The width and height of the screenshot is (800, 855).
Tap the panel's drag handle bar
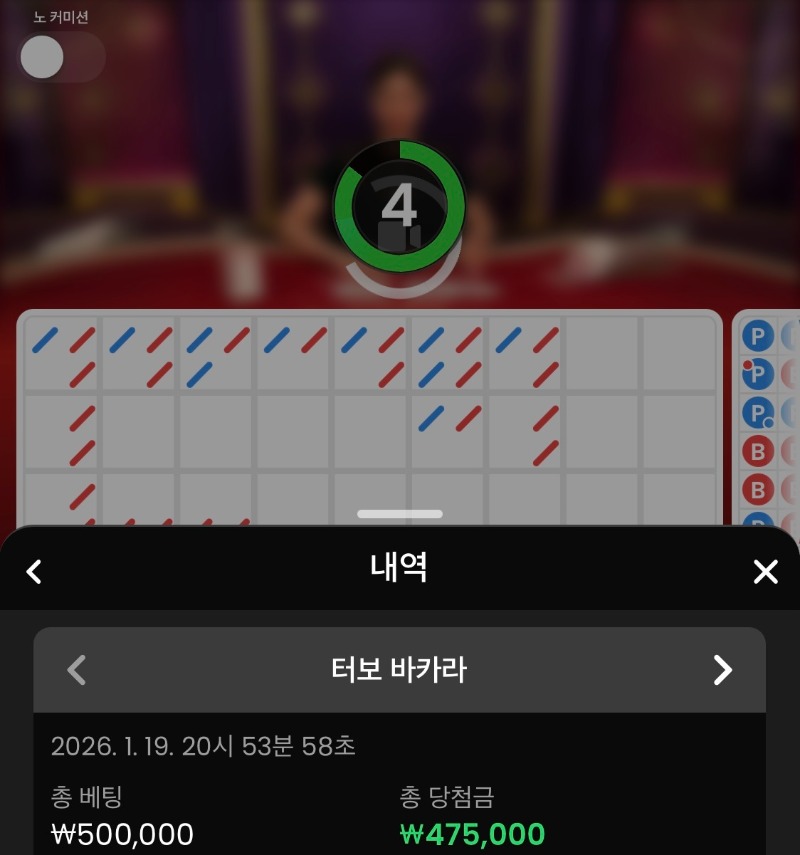[400, 514]
